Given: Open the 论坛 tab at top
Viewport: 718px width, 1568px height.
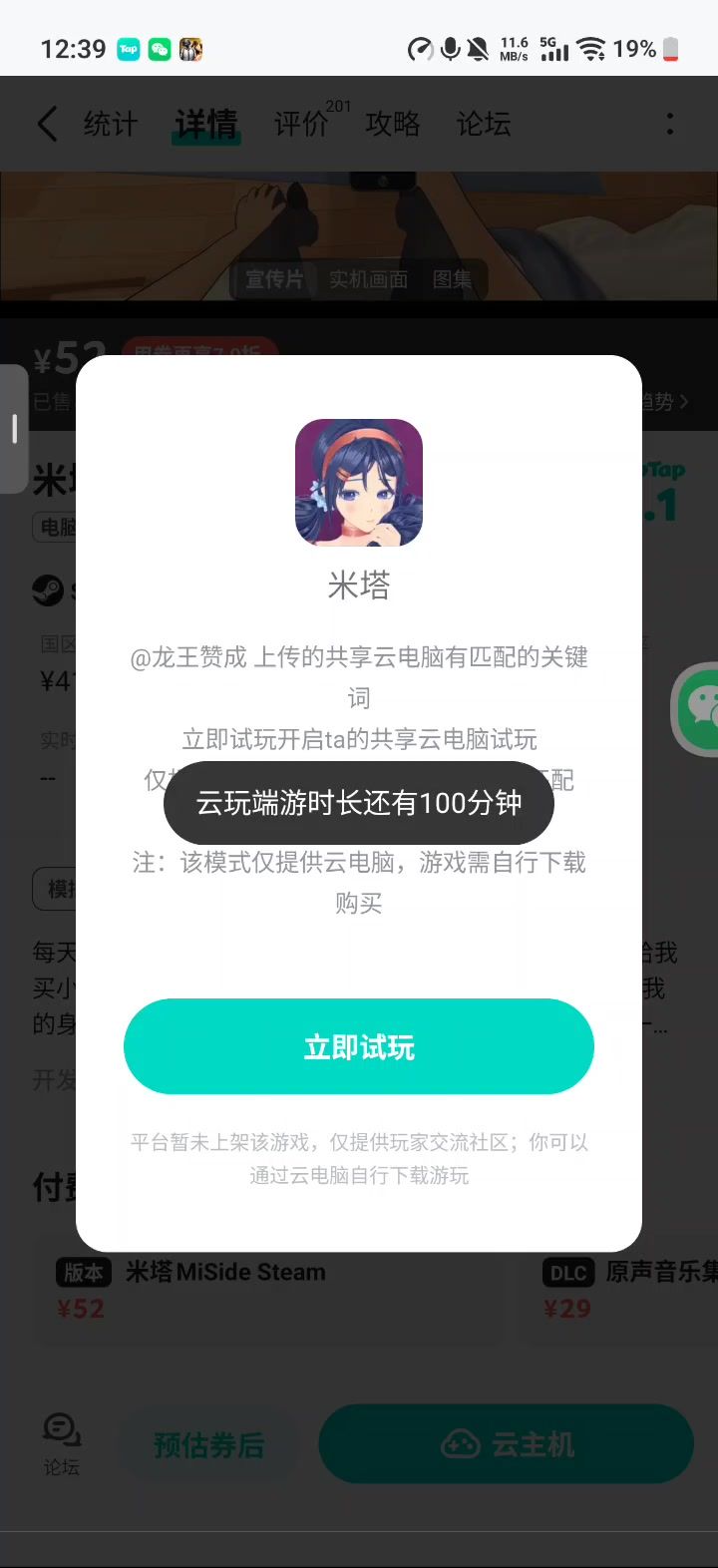Looking at the screenshot, I should (484, 124).
